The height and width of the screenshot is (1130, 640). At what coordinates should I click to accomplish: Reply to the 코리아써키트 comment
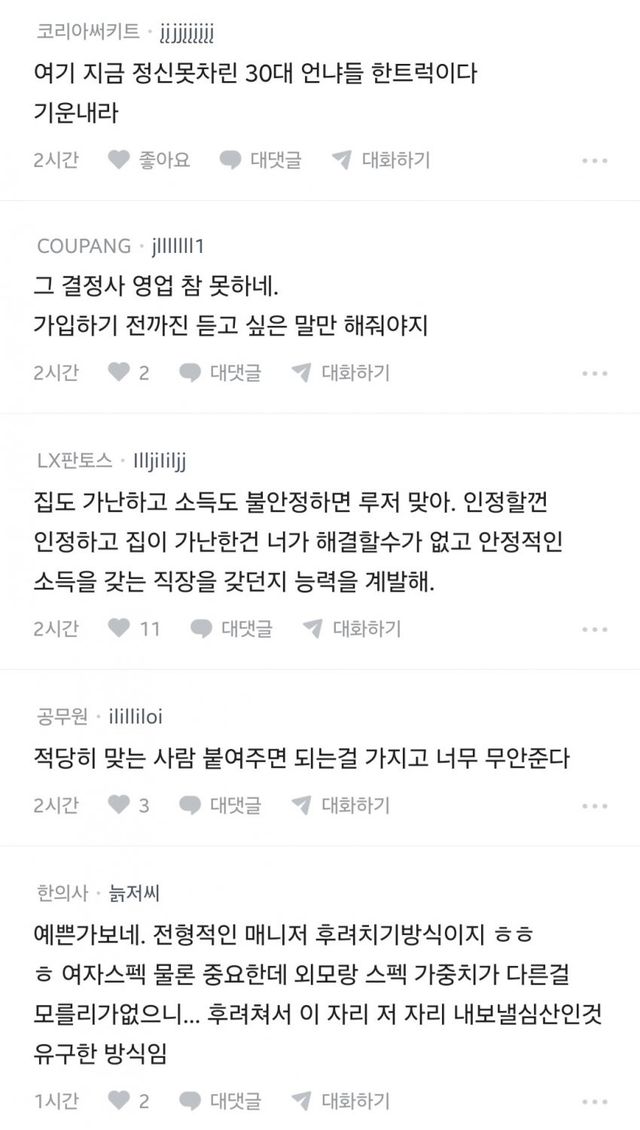coord(260,159)
